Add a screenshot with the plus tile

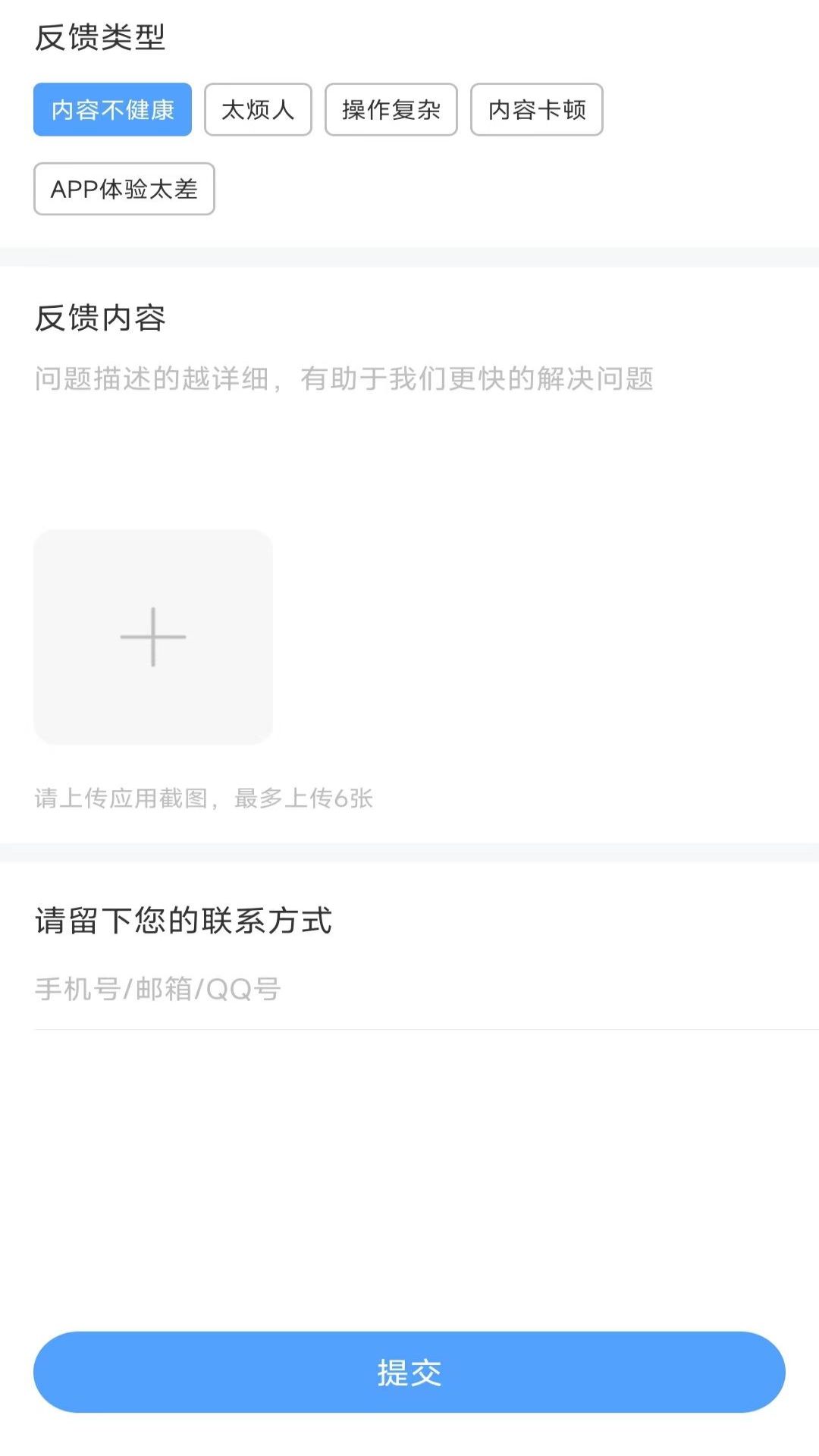tap(153, 637)
